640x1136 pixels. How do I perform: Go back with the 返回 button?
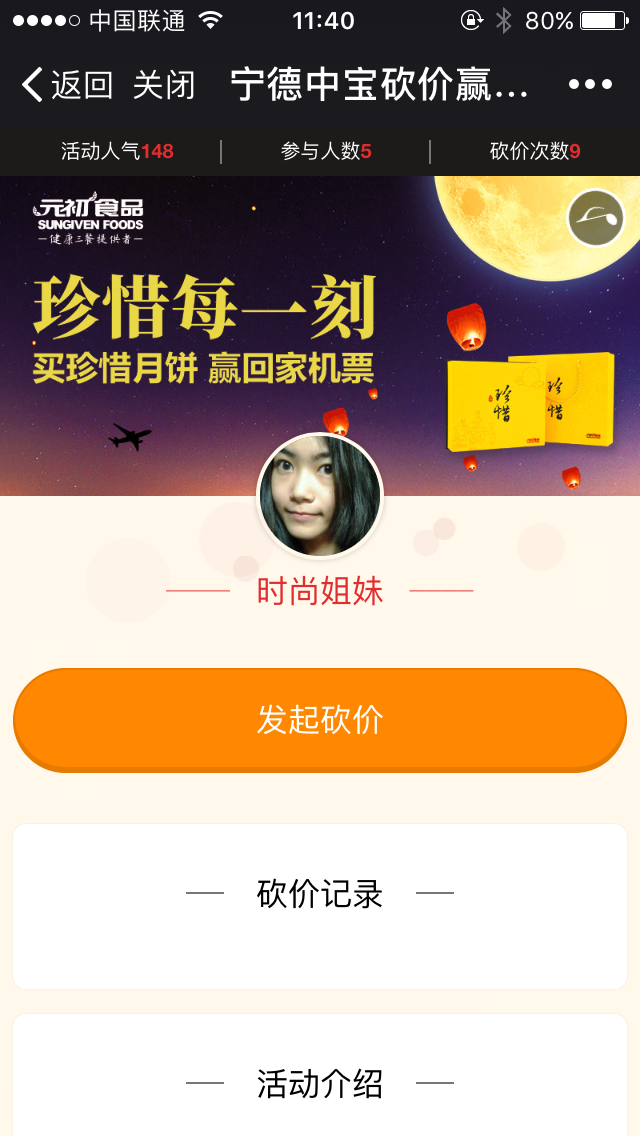point(66,85)
